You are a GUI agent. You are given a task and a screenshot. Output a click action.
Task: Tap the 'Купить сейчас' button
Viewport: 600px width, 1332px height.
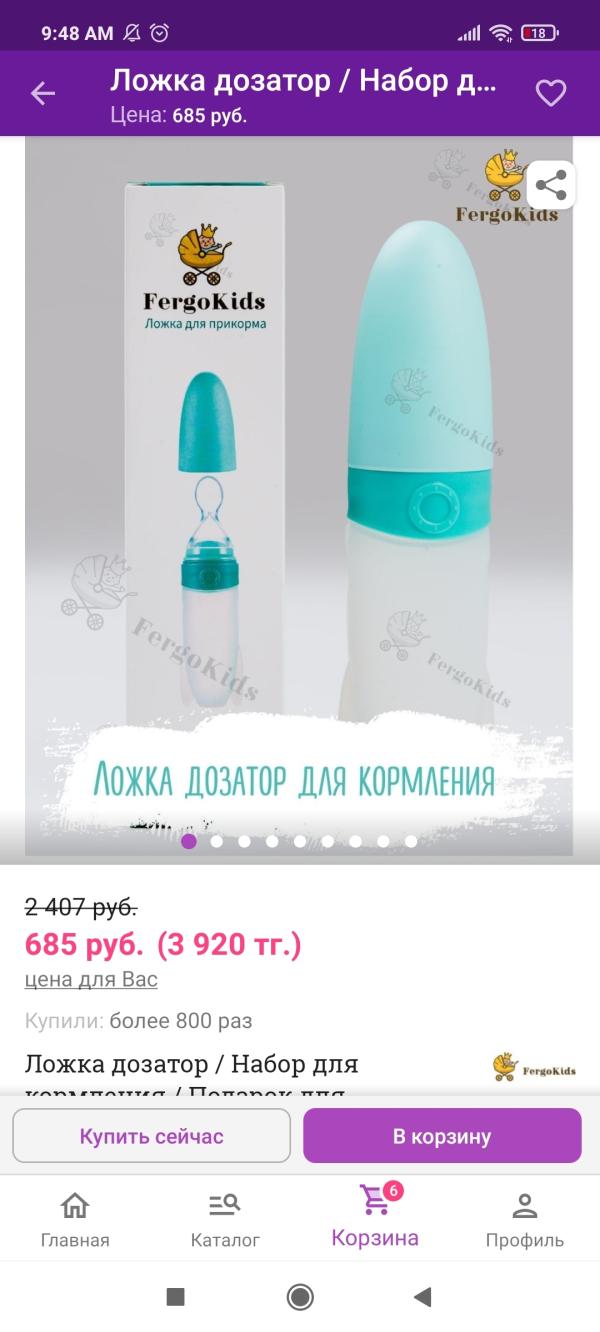(151, 1136)
